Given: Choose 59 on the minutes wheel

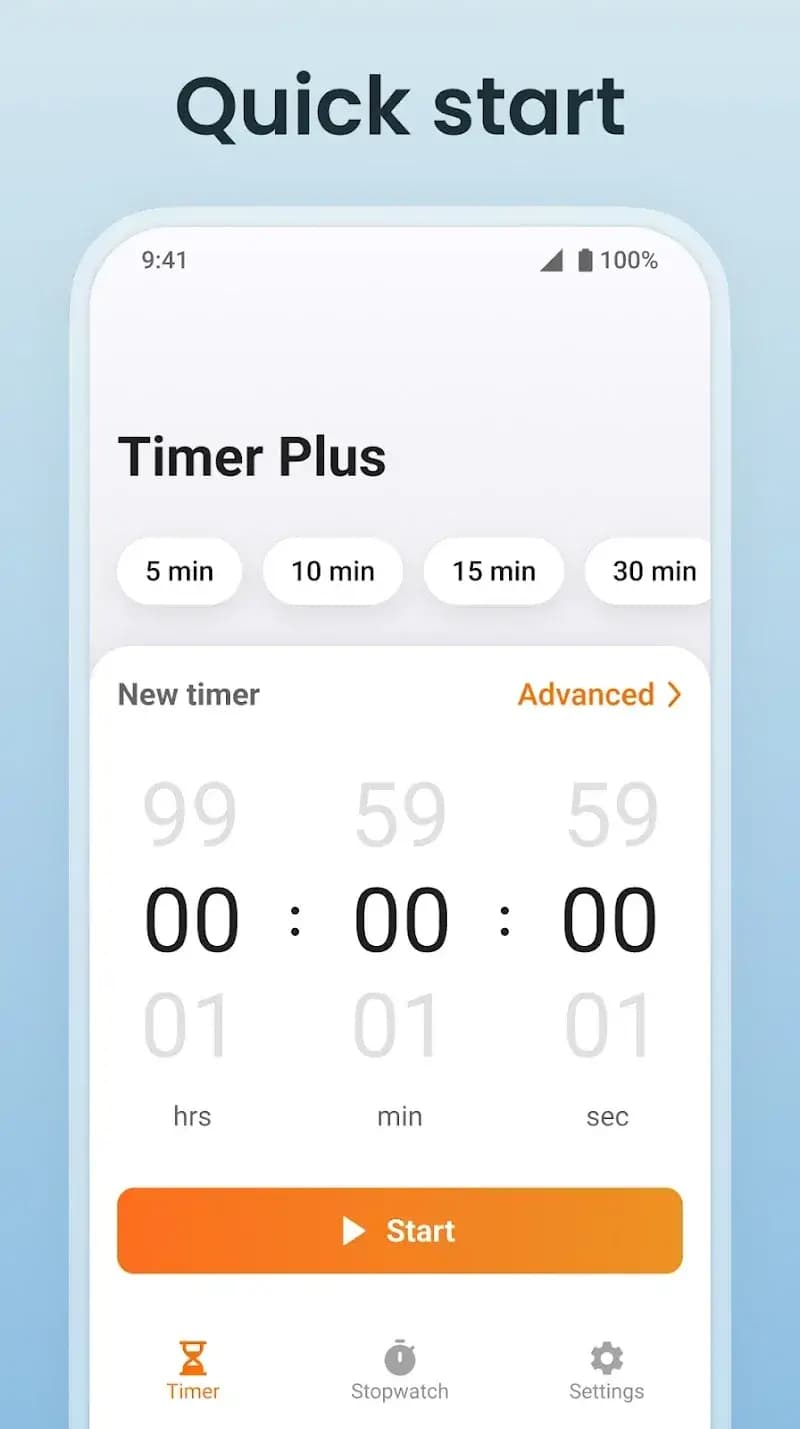Looking at the screenshot, I should (x=400, y=815).
